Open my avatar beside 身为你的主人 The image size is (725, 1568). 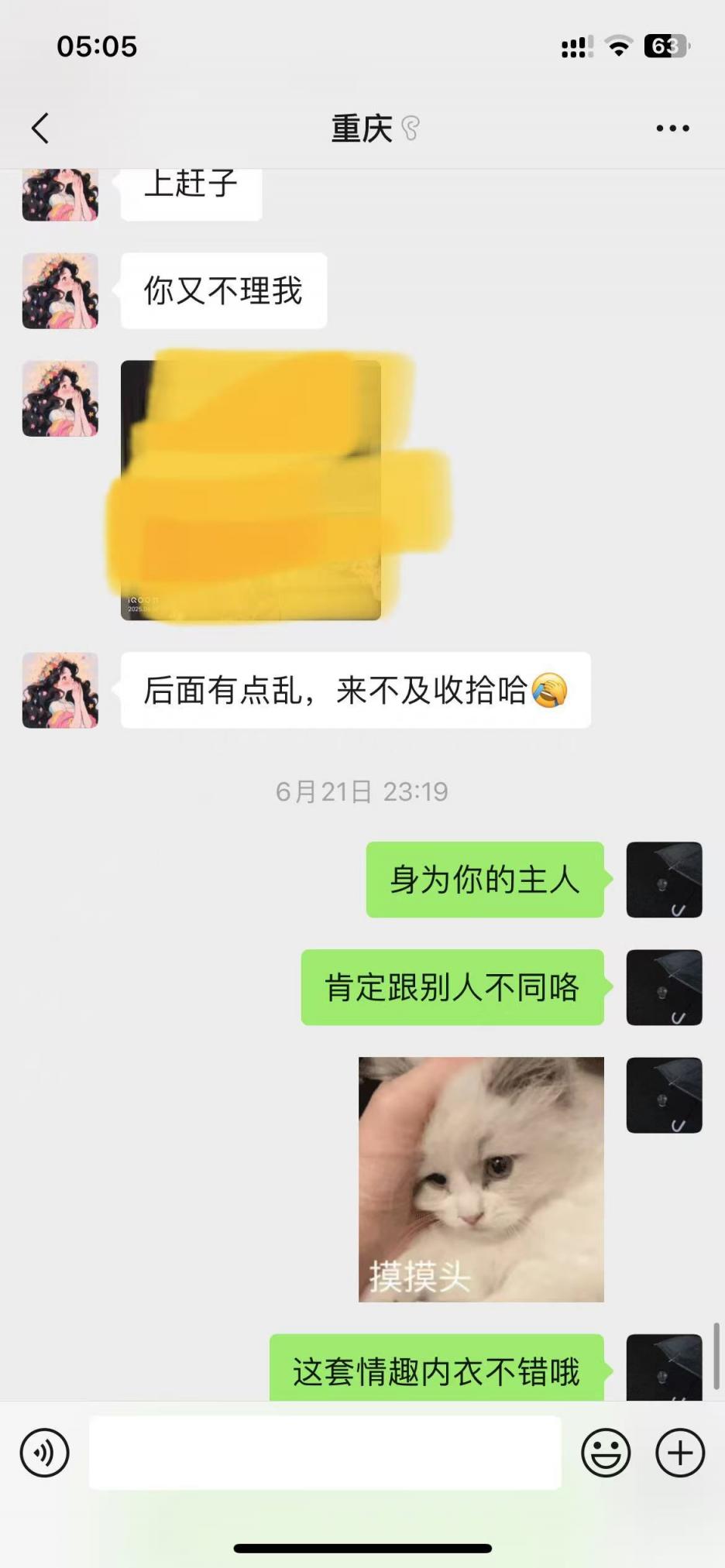click(x=664, y=880)
